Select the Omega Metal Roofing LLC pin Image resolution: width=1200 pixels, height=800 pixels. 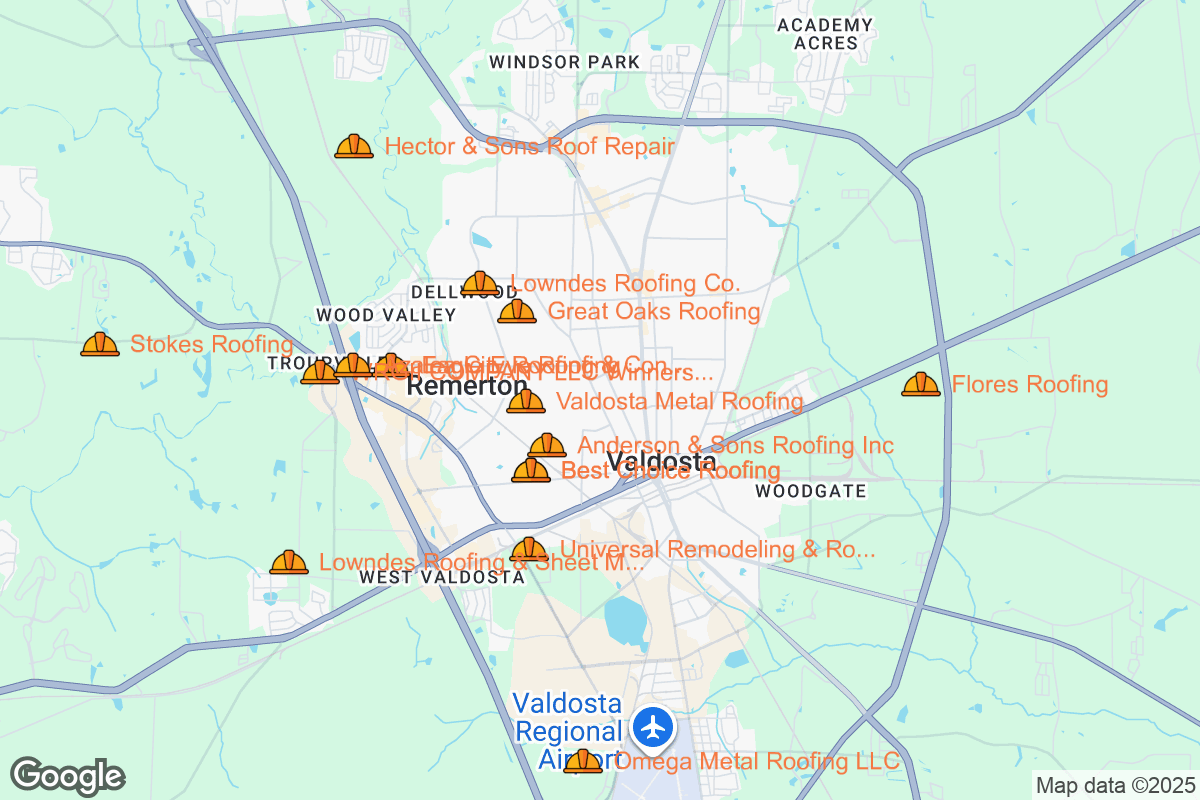tap(583, 763)
